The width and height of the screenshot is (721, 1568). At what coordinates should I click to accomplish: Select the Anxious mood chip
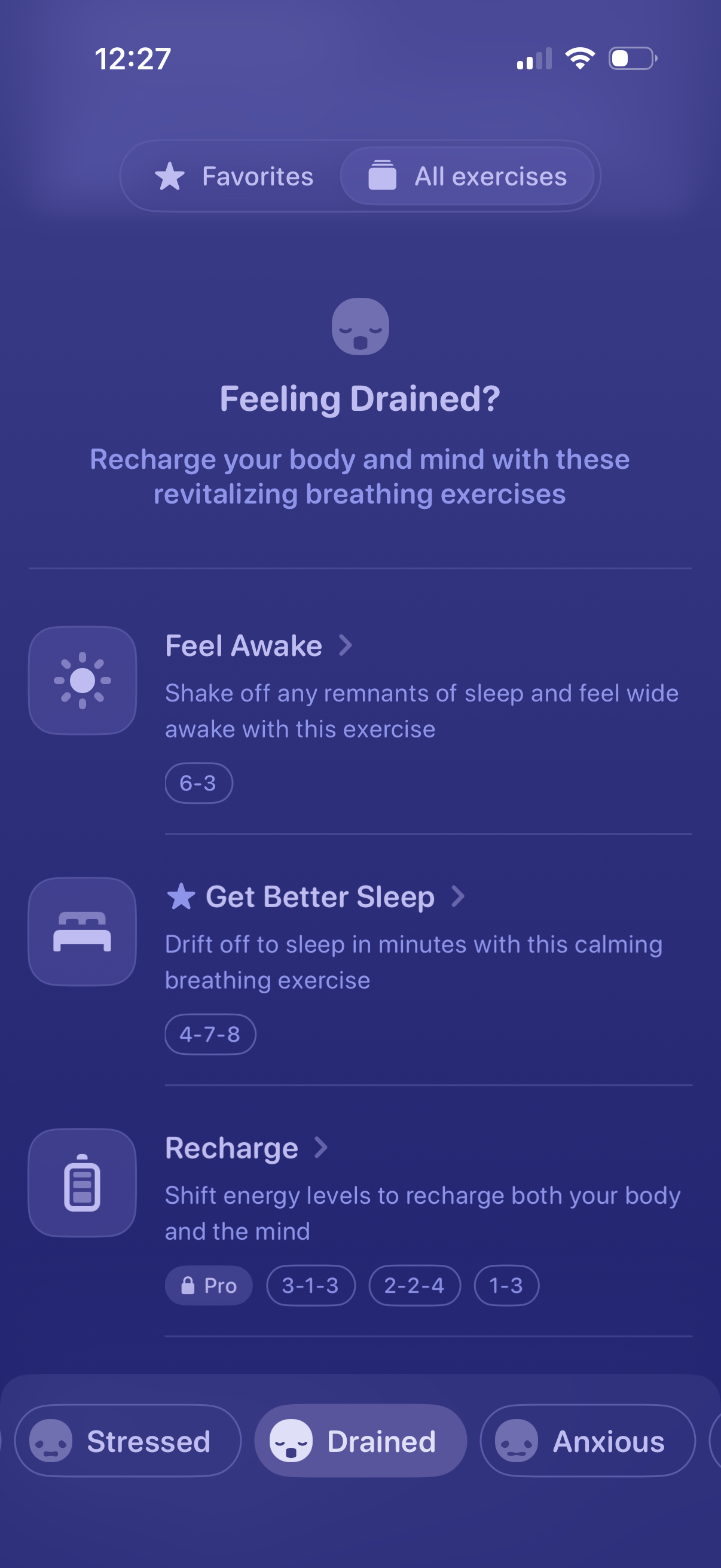click(x=588, y=1440)
